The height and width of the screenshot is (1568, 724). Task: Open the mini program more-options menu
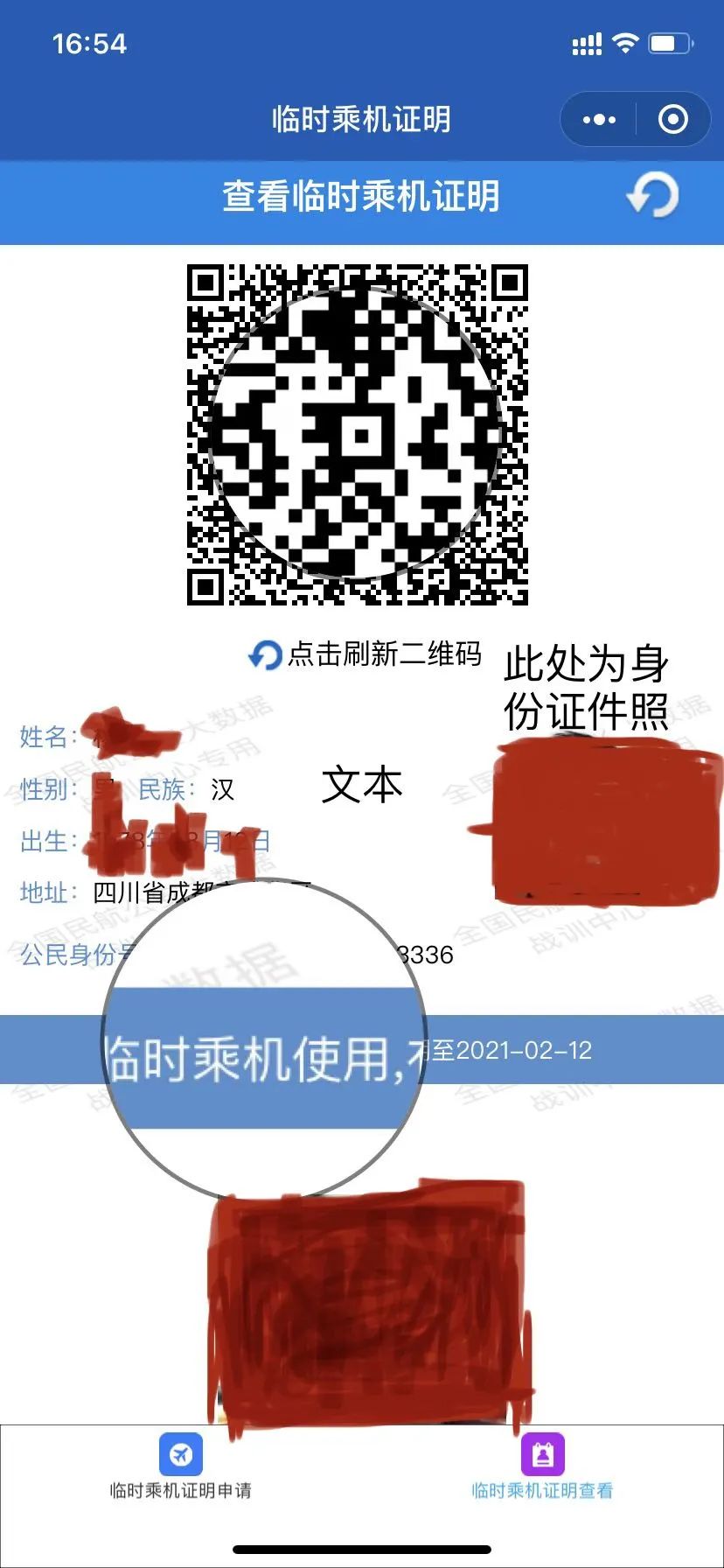599,119
